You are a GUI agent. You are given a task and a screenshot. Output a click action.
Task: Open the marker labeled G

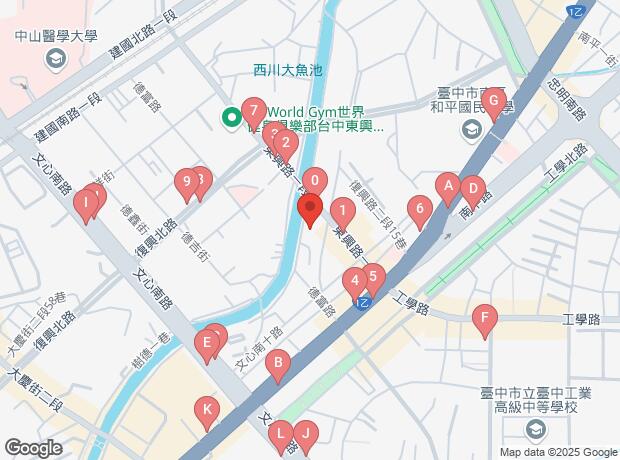[x=494, y=102]
